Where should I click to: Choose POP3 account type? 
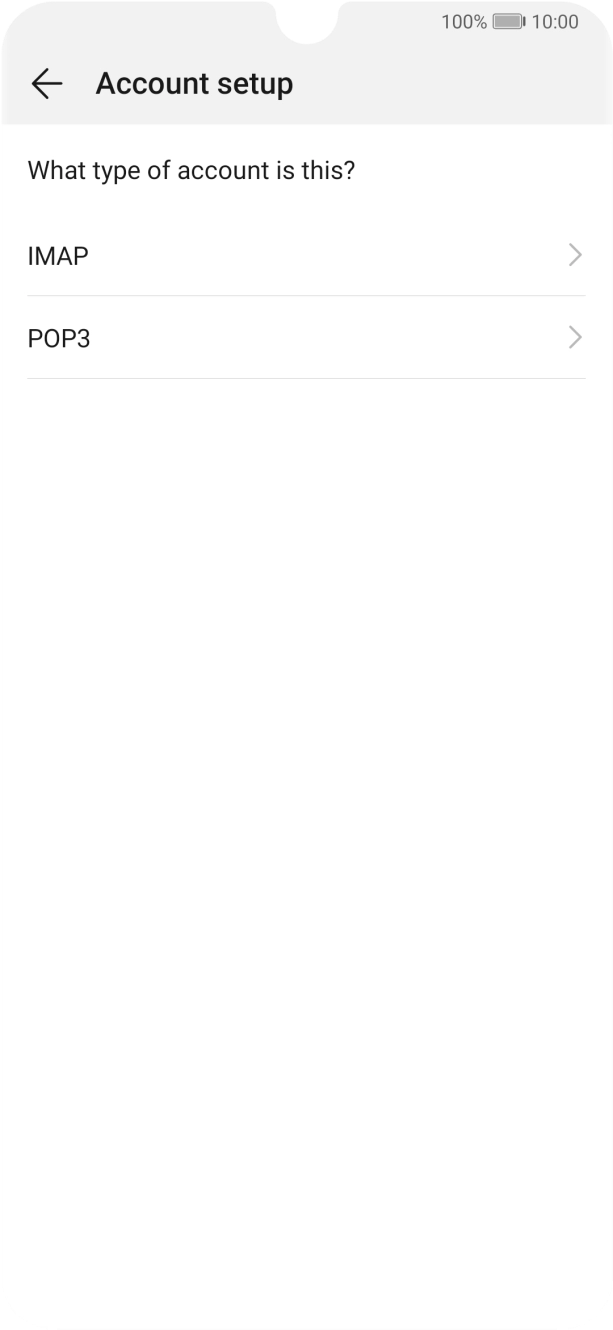click(x=305, y=339)
